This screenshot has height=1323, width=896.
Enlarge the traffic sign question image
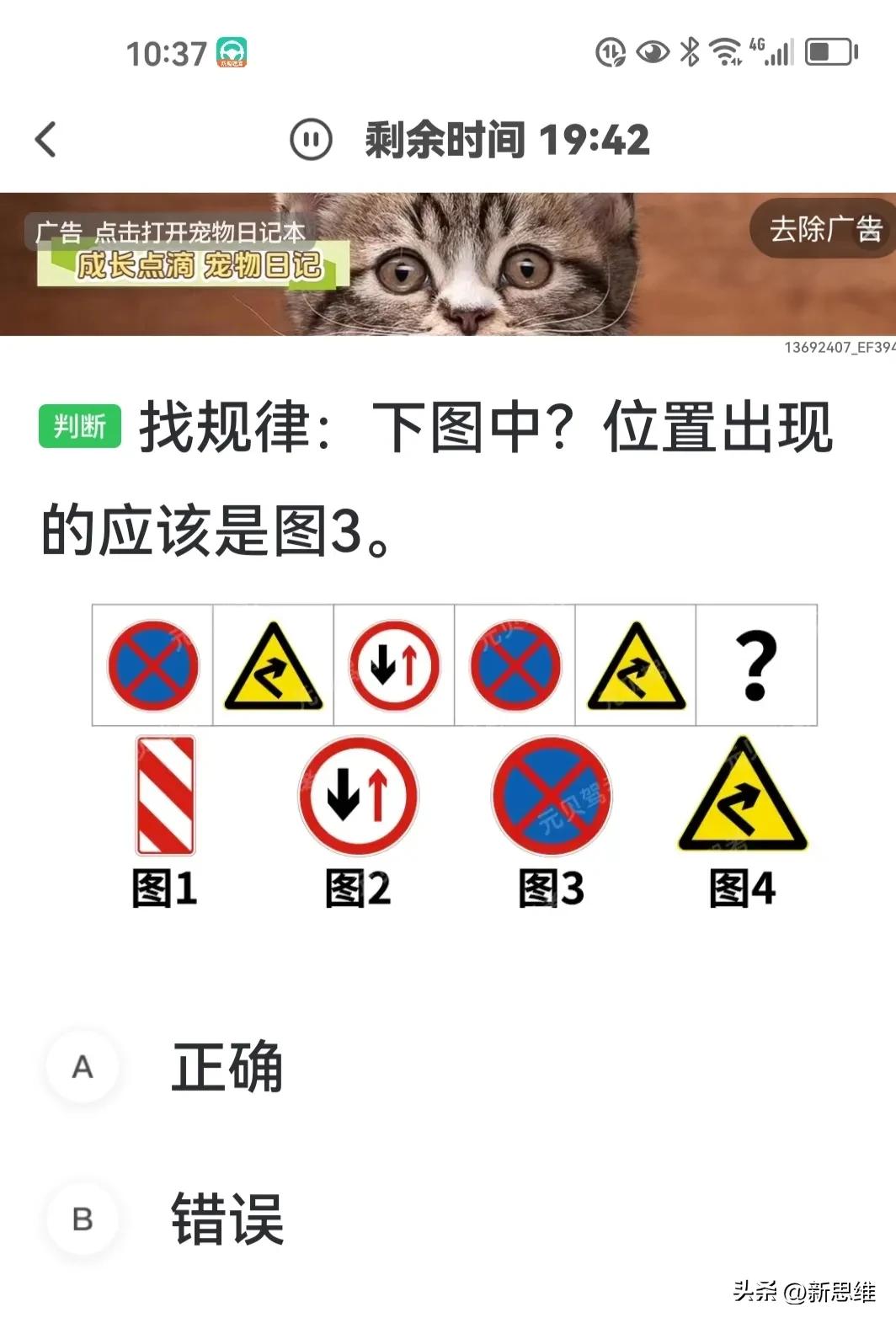455,754
